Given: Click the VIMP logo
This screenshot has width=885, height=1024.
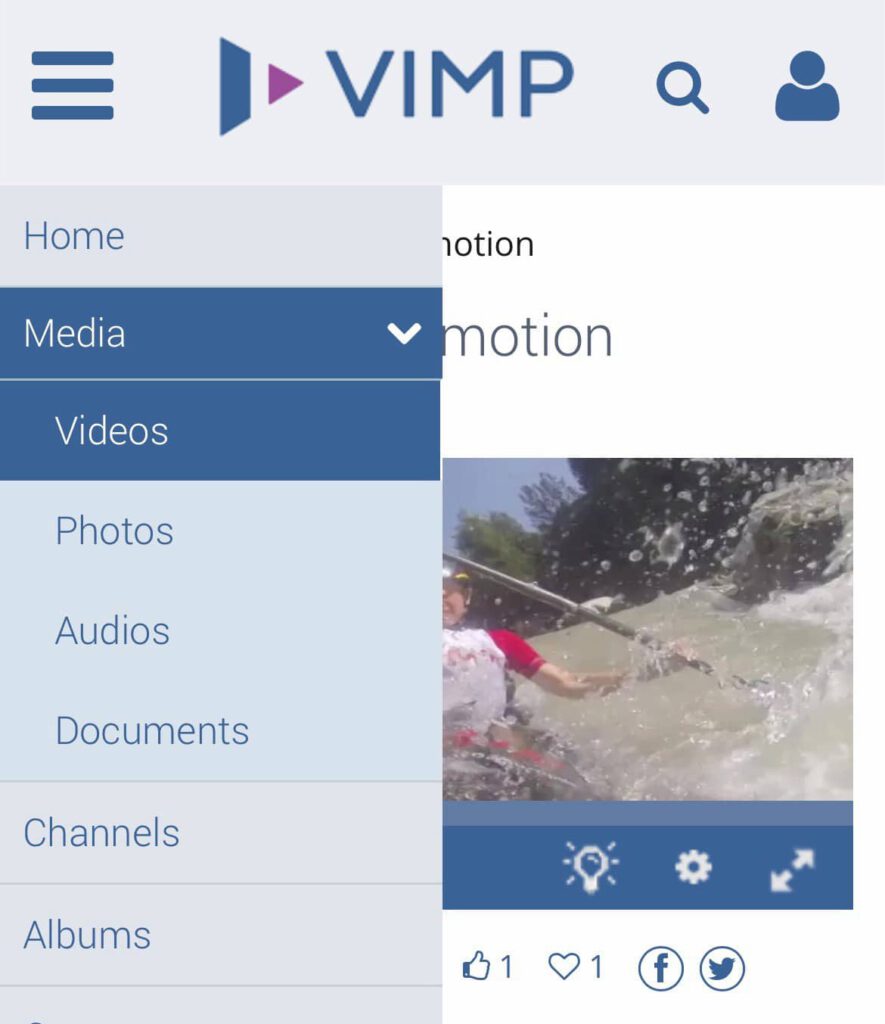Looking at the screenshot, I should pos(395,82).
